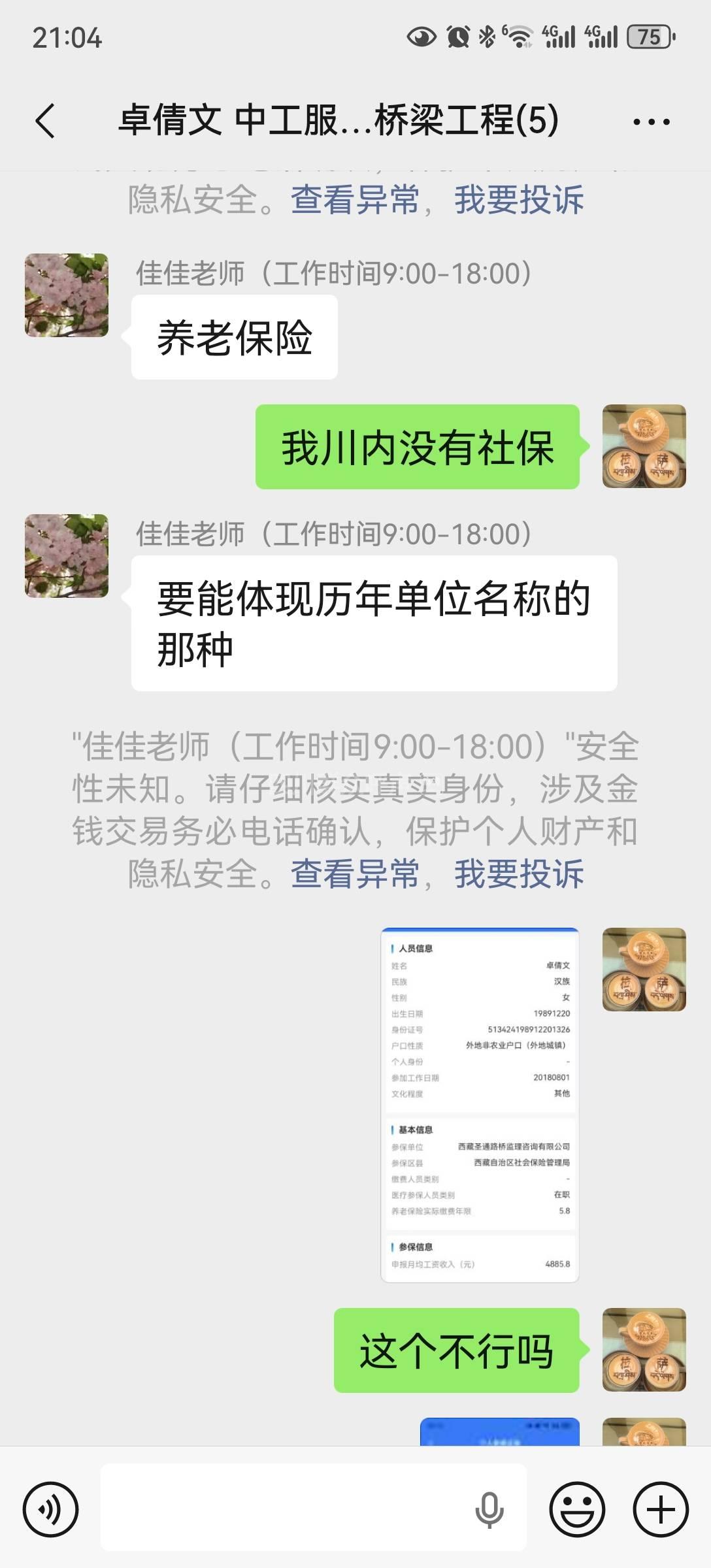Open the sent 人员信息 screenshot image
Viewport: 711px width, 1568px height.
[480, 1104]
